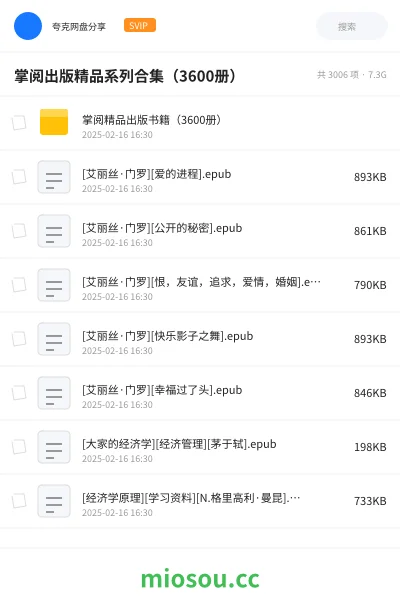Check the box beside 经济学原理 file

pos(19,501)
